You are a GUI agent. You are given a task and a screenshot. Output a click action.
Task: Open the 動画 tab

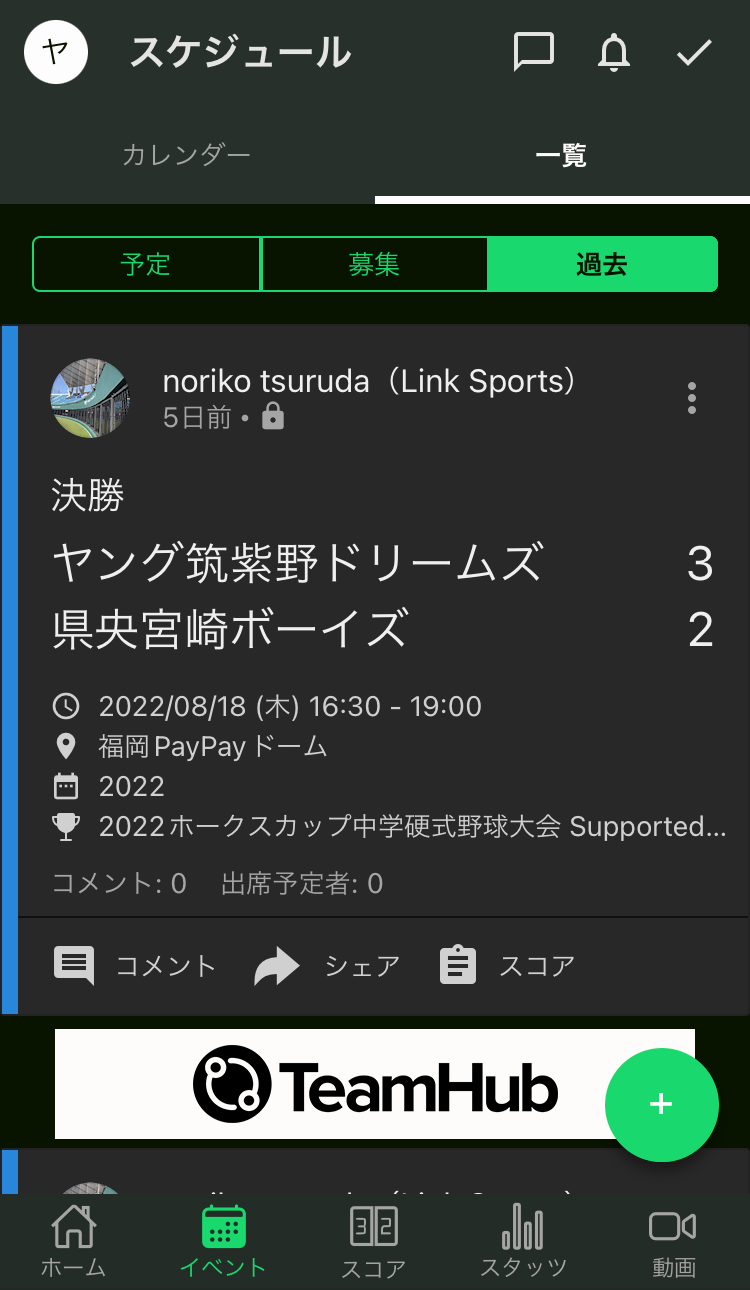pos(673,1240)
